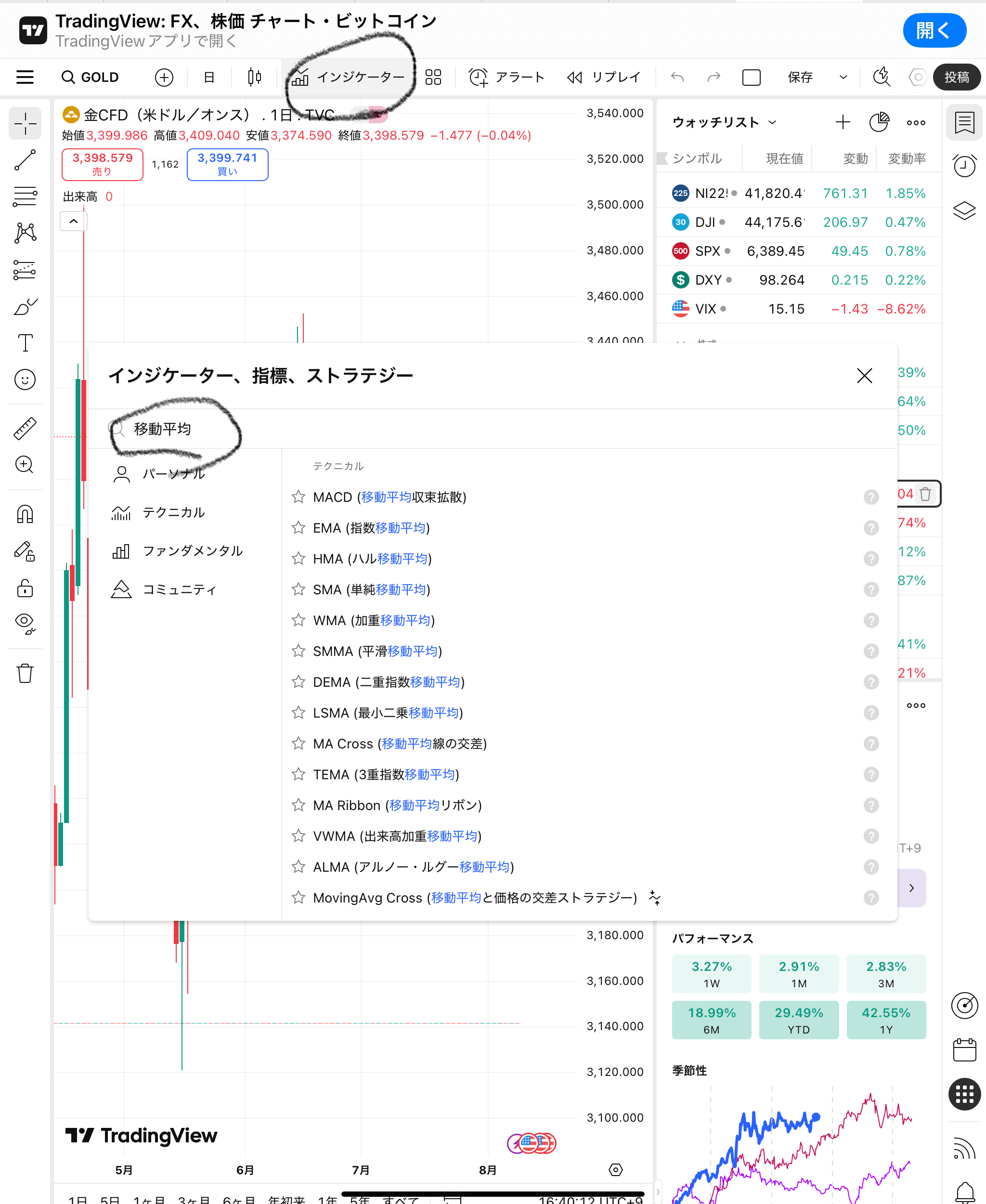Expand the ウォッチリスト dropdown
Image resolution: width=986 pixels, height=1204 pixels.
(x=724, y=122)
